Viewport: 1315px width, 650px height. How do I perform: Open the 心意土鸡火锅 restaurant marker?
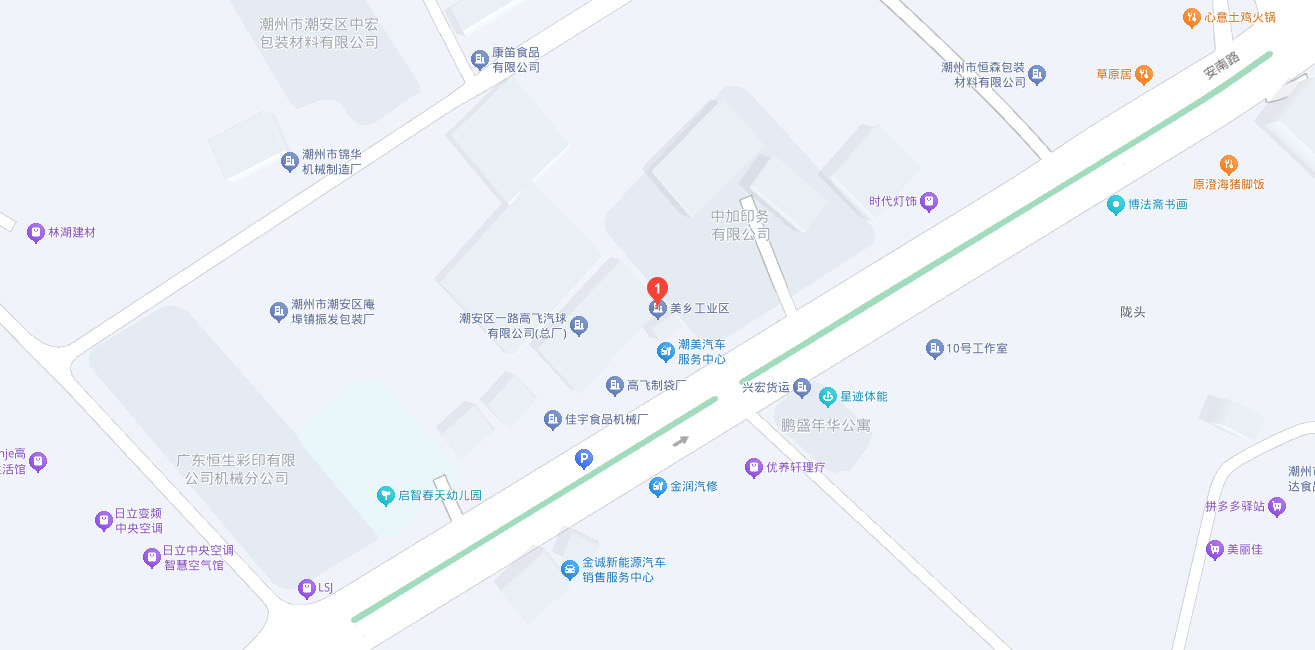pos(1191,17)
